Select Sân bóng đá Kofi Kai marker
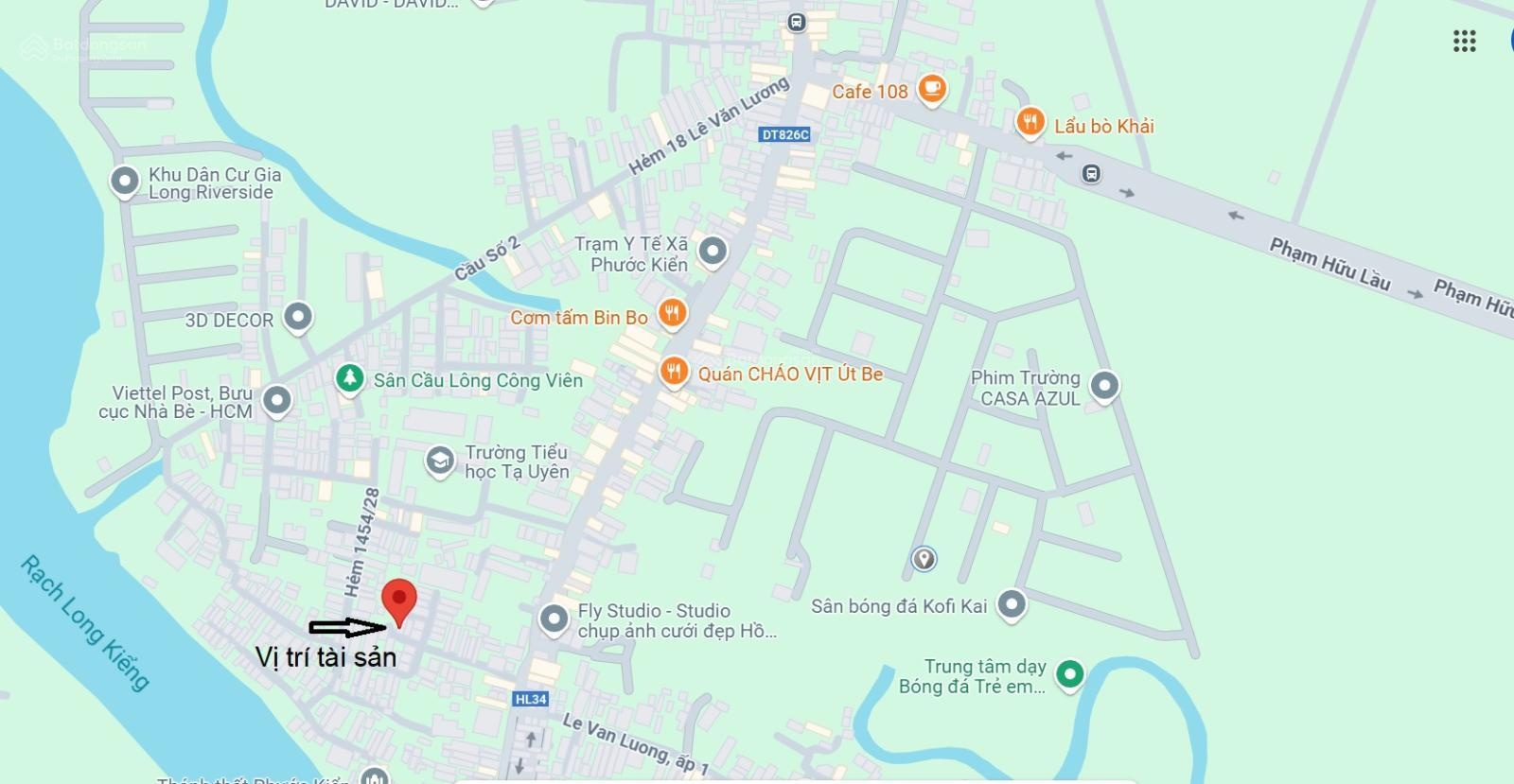The width and height of the screenshot is (1514, 784). click(x=1012, y=603)
